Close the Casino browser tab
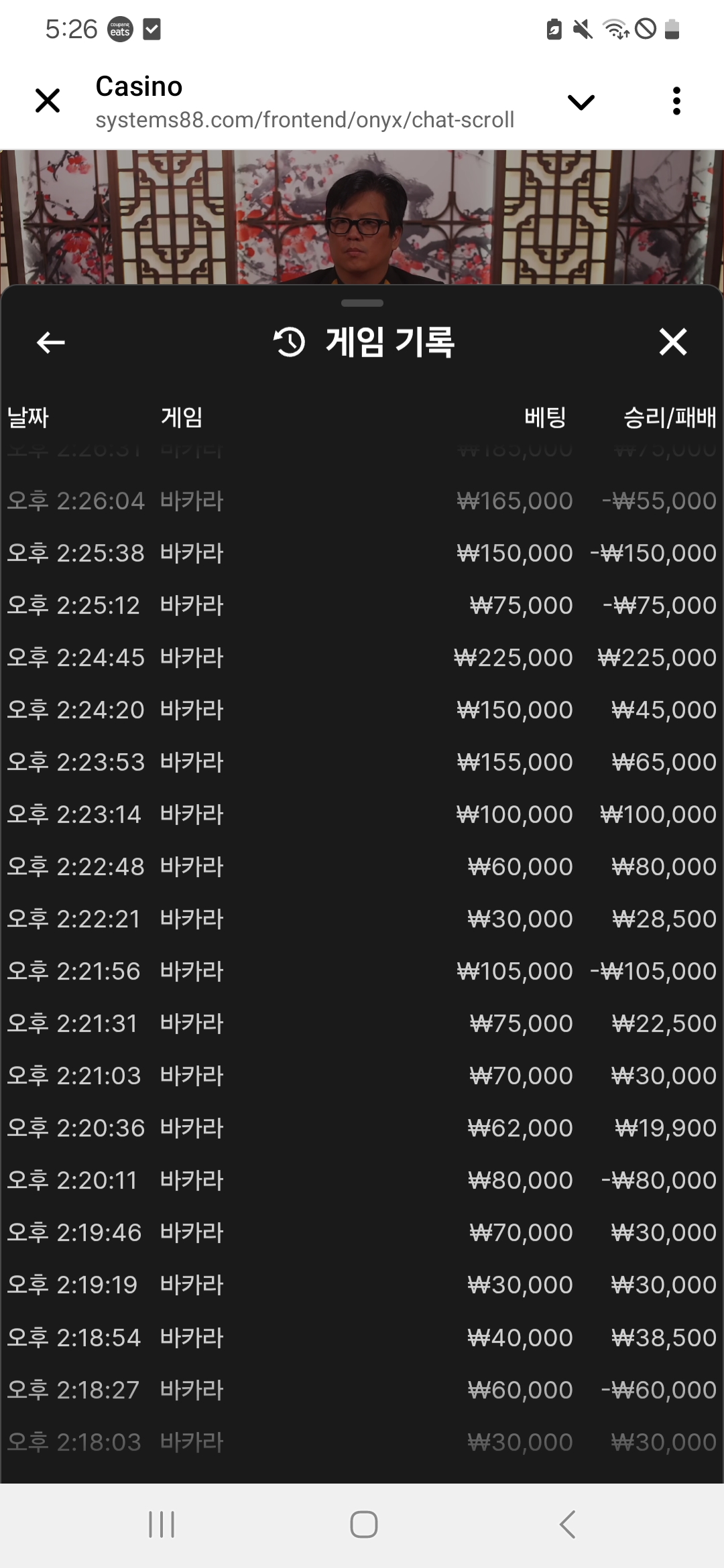 tap(48, 101)
